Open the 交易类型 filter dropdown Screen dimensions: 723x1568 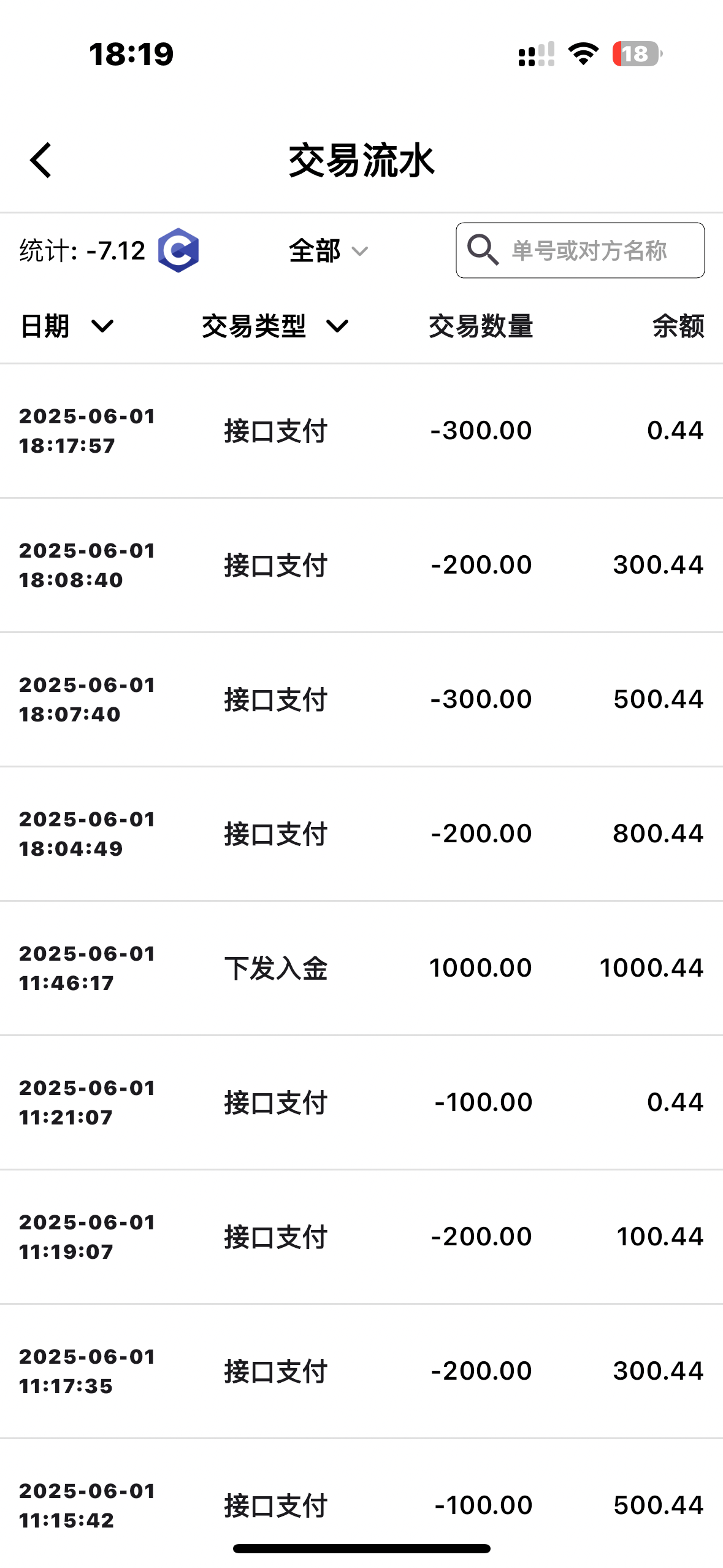pyautogui.click(x=275, y=326)
